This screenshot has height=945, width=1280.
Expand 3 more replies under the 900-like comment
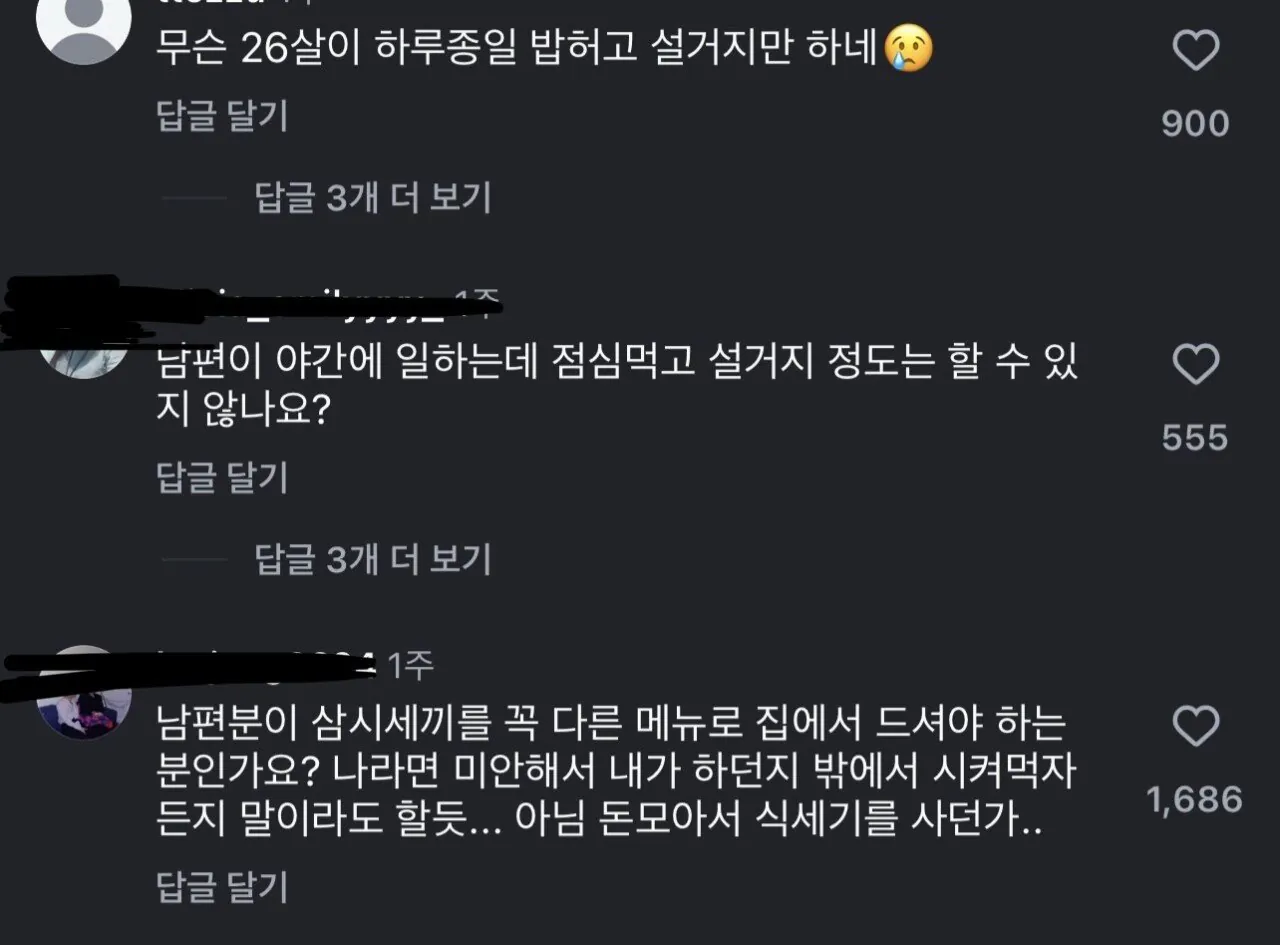tap(373, 198)
